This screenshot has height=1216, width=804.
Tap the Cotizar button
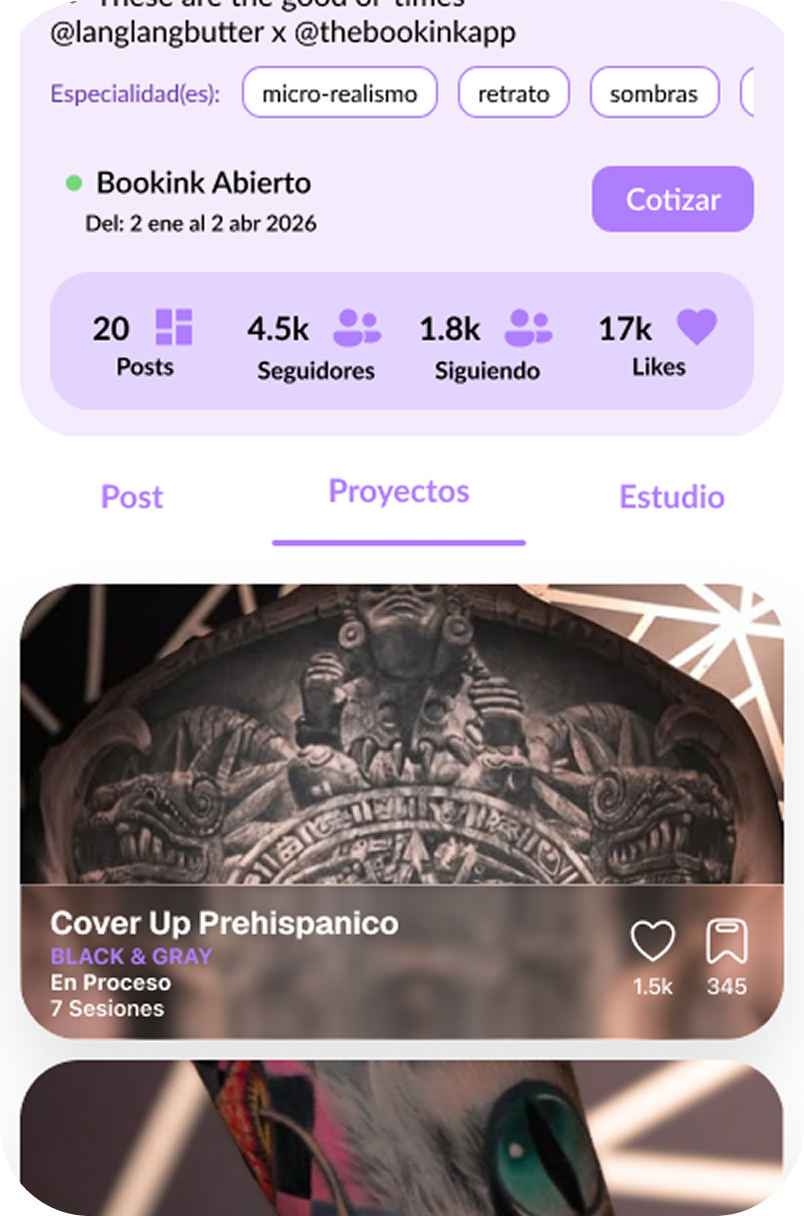(672, 199)
